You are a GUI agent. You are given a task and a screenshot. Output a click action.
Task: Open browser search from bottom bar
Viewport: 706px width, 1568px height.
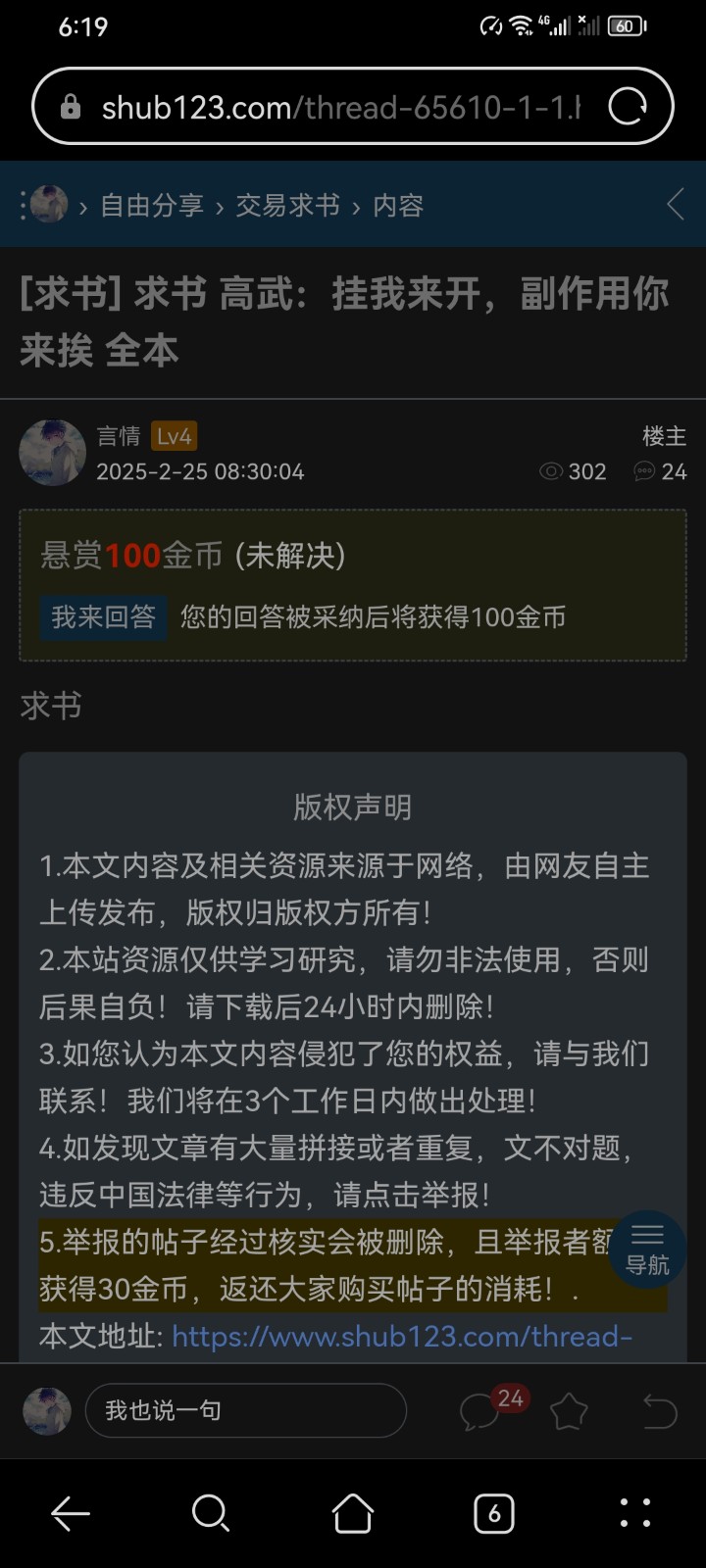(211, 1514)
